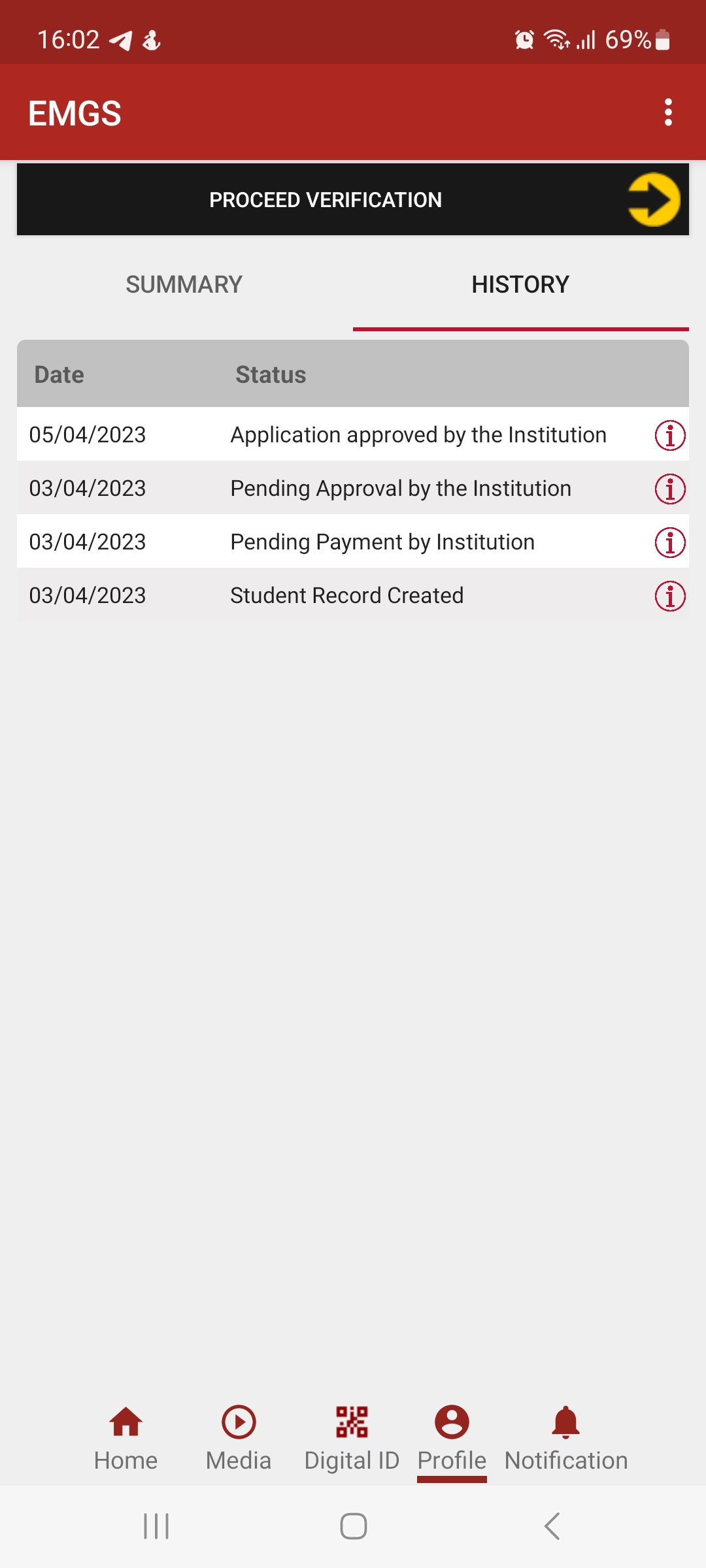The width and height of the screenshot is (706, 1568).
Task: View info for Application approved by the Institution
Action: [670, 435]
